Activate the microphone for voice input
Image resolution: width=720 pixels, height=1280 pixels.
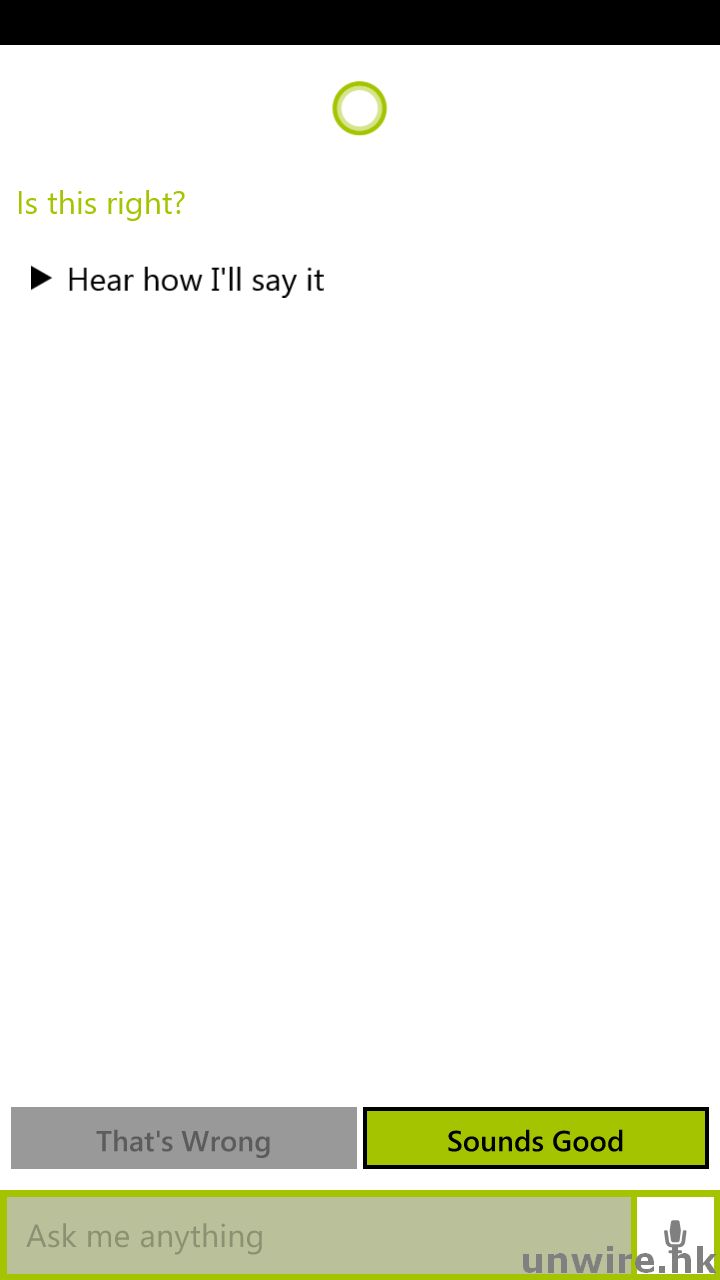676,1234
